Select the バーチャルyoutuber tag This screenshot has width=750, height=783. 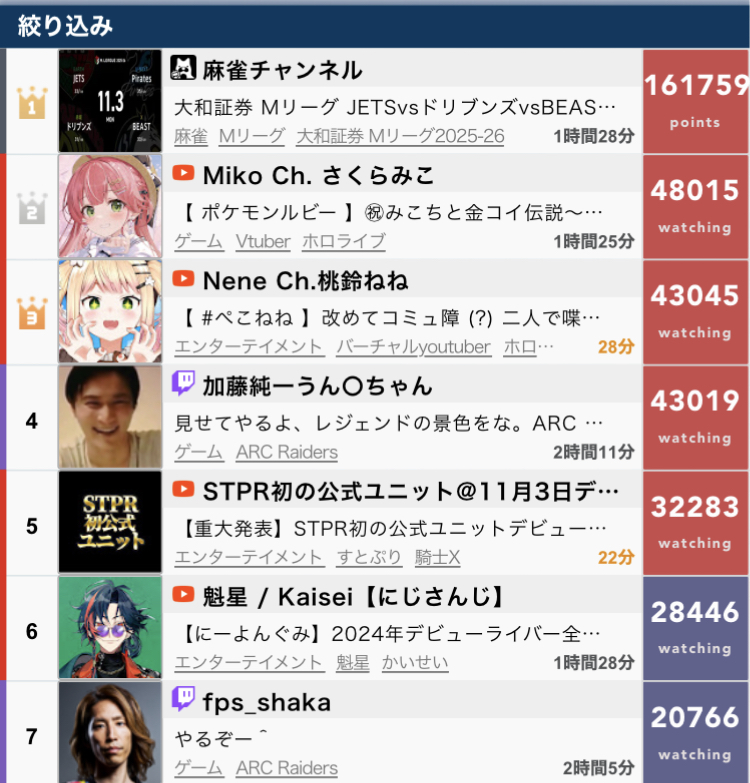pyautogui.click(x=413, y=347)
